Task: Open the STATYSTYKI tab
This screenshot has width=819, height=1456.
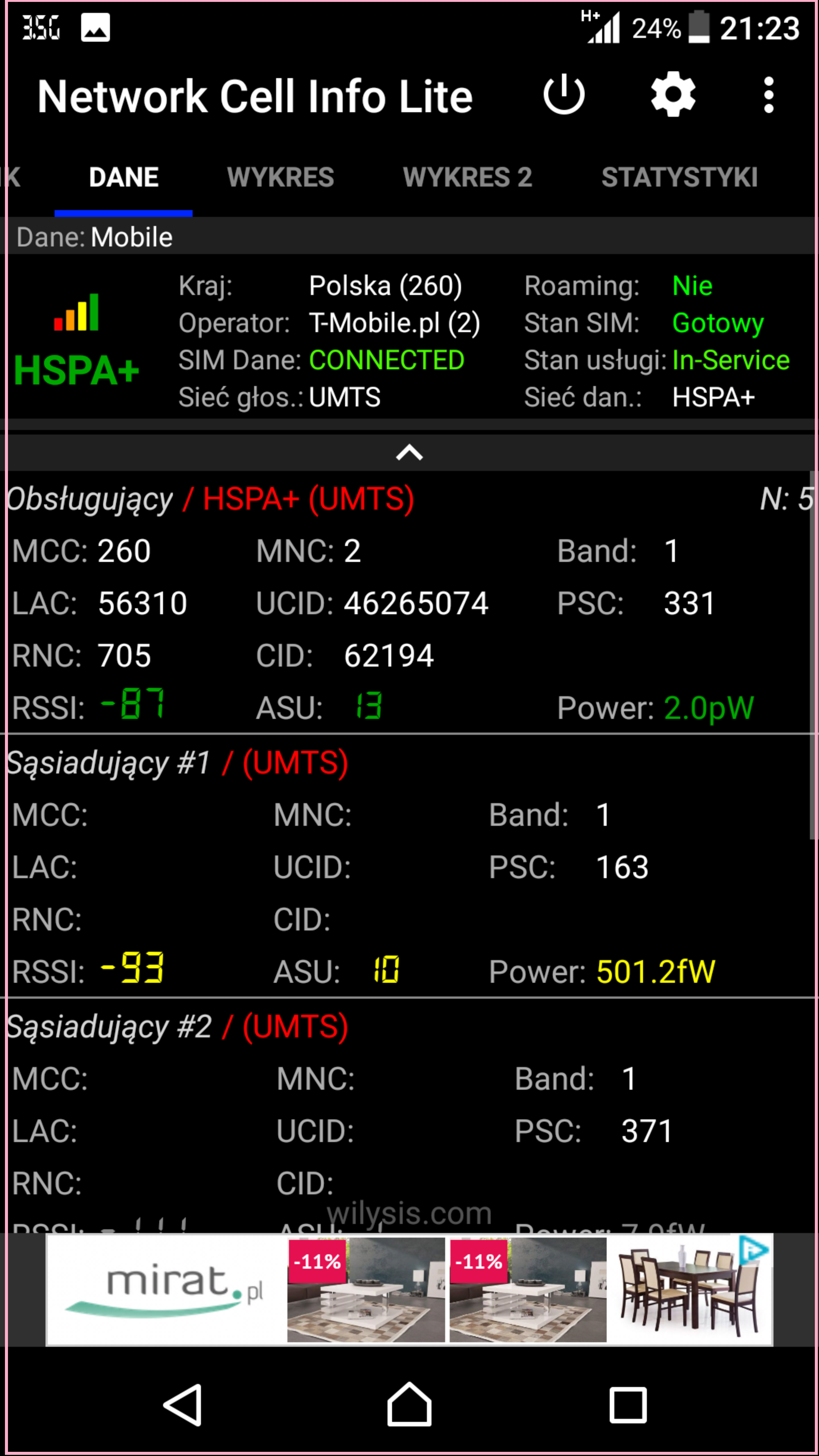Action: (x=679, y=177)
